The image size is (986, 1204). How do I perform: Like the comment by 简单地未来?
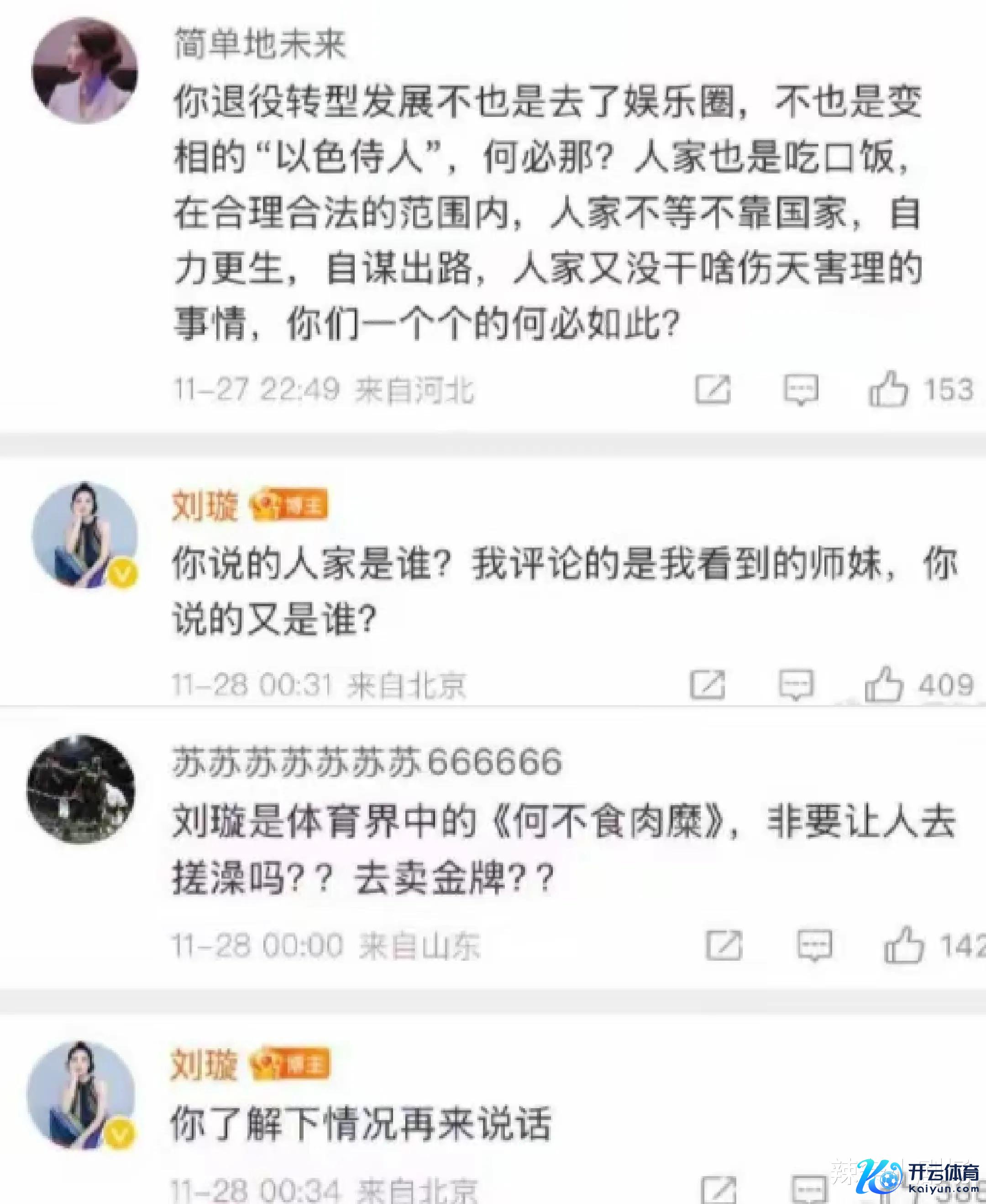tap(888, 390)
